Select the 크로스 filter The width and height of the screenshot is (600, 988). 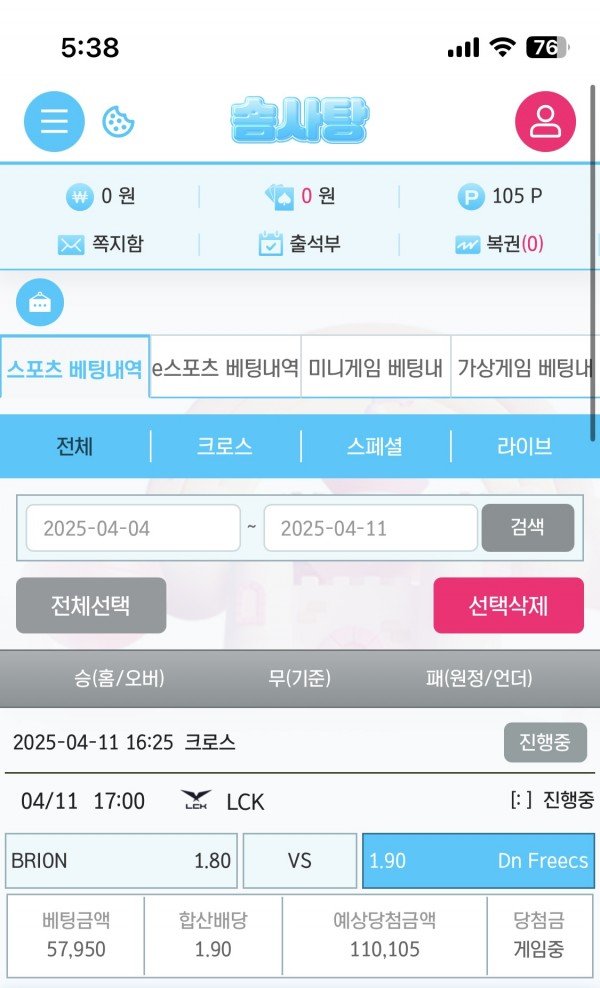225,446
